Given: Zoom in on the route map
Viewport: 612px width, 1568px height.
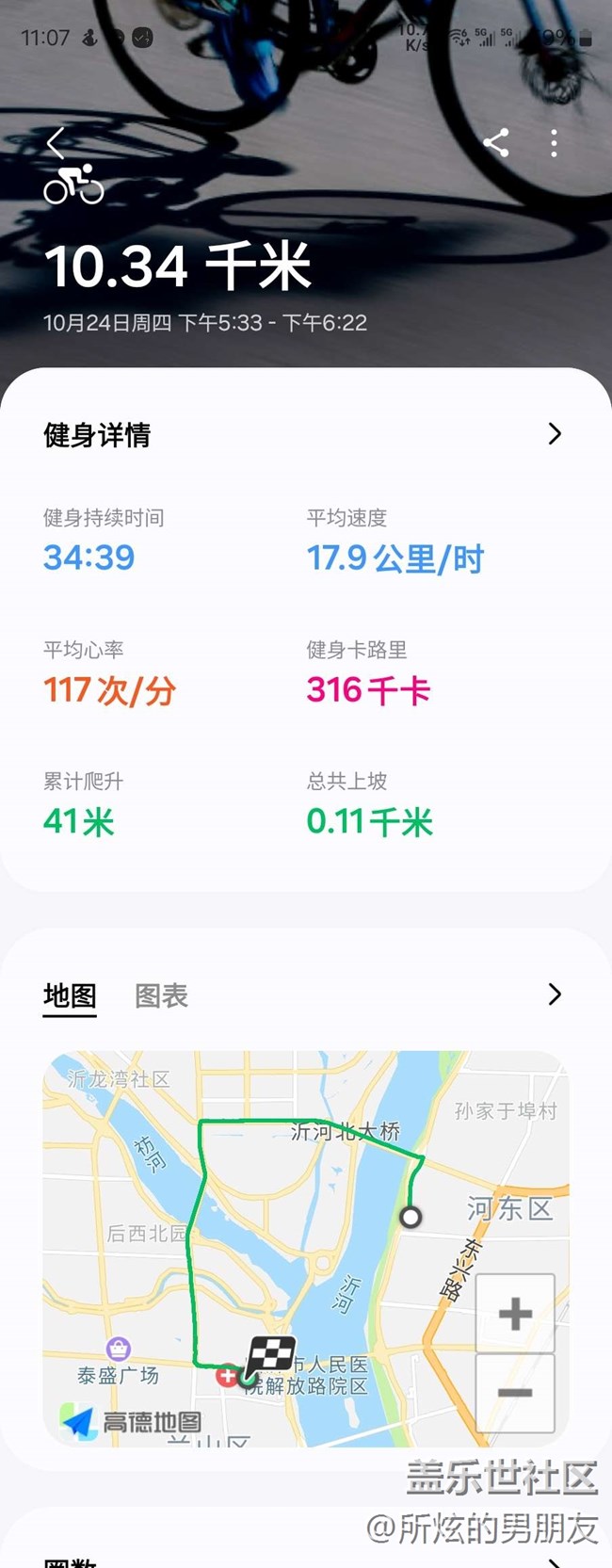Looking at the screenshot, I should pos(515,1313).
